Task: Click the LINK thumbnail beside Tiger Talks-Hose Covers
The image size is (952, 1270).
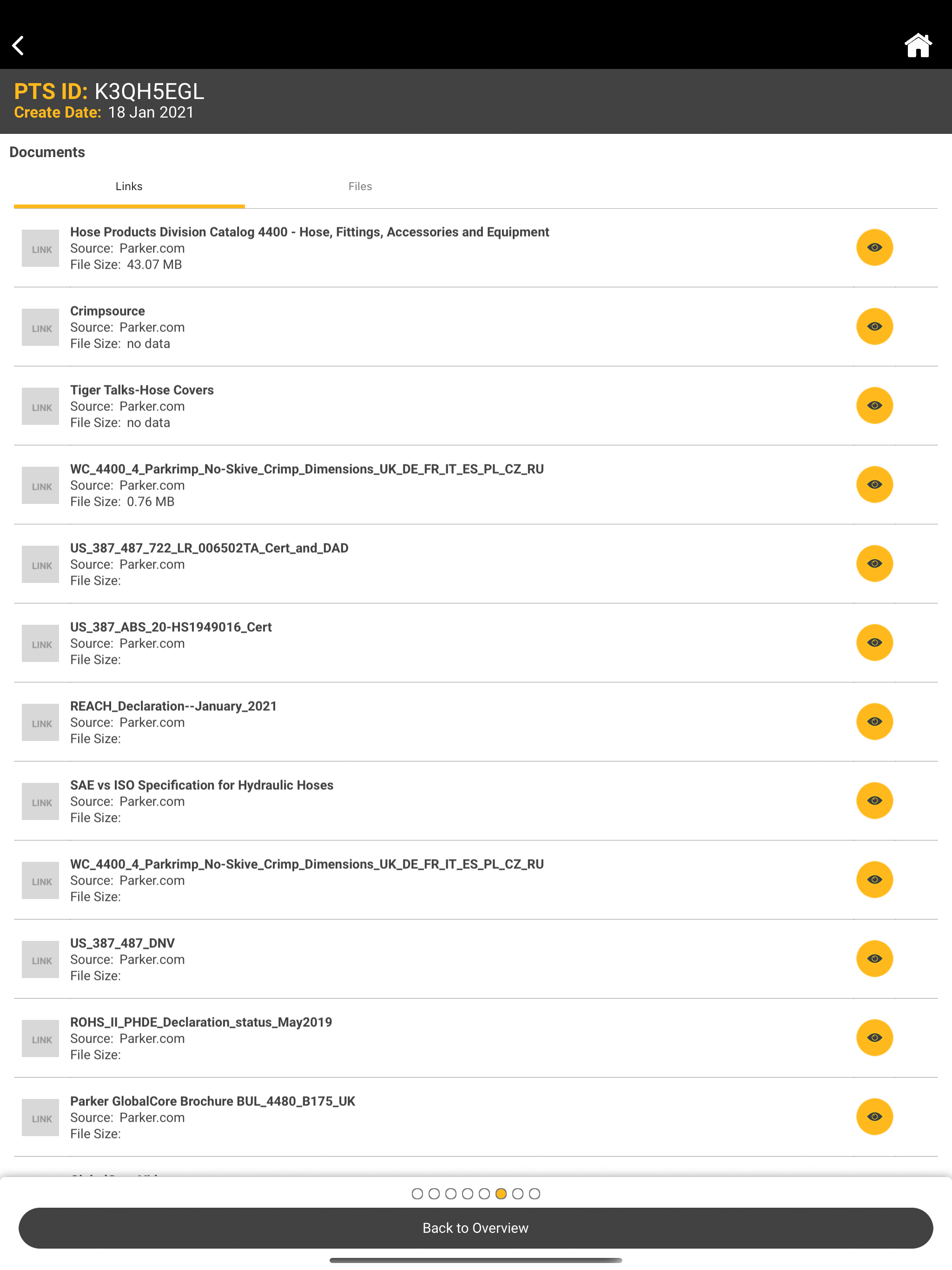Action: (x=40, y=406)
